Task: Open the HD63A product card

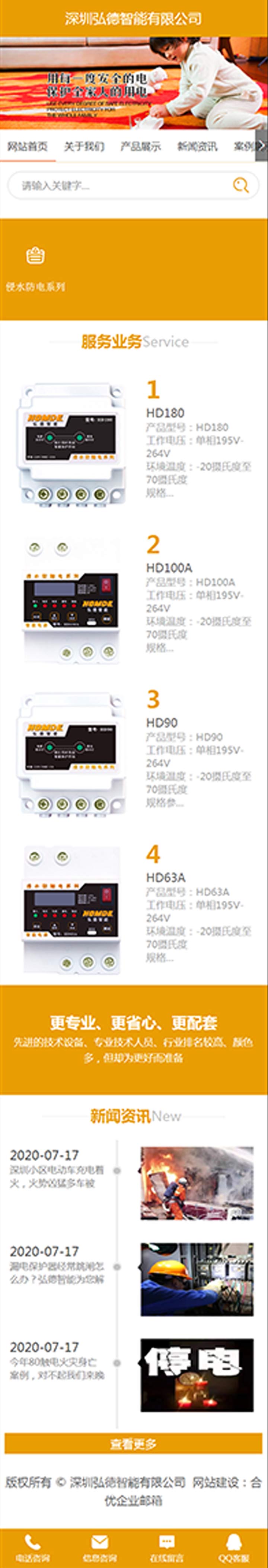Action: pyautogui.click(x=134, y=909)
